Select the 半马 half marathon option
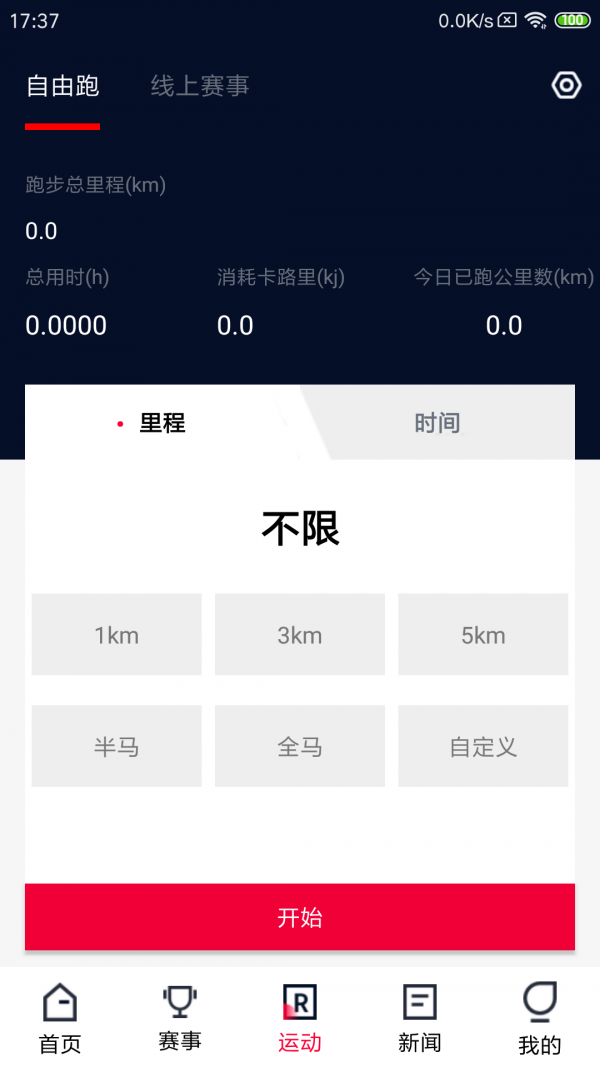Screen dimensions: 600x1067 coord(116,746)
